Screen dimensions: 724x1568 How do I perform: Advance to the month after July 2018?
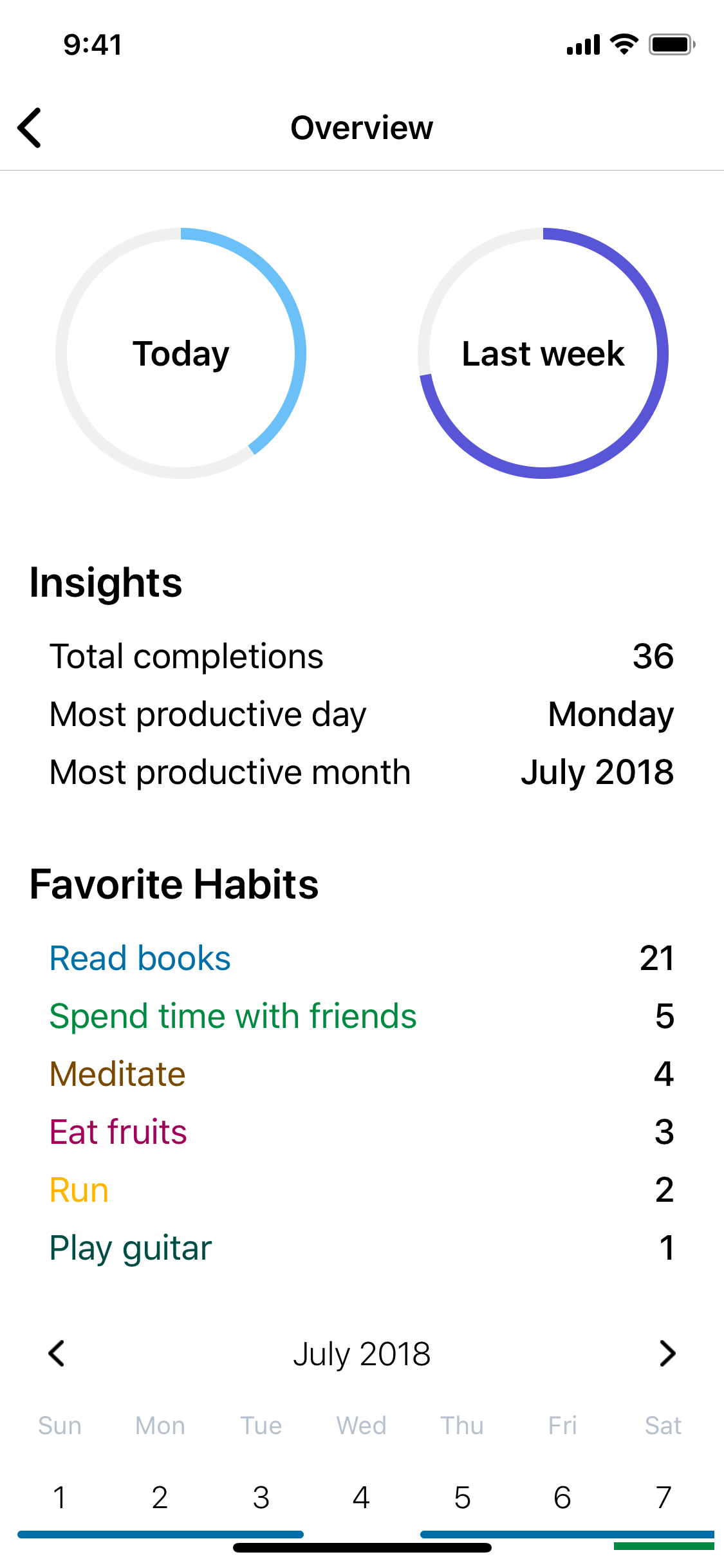tap(667, 1353)
